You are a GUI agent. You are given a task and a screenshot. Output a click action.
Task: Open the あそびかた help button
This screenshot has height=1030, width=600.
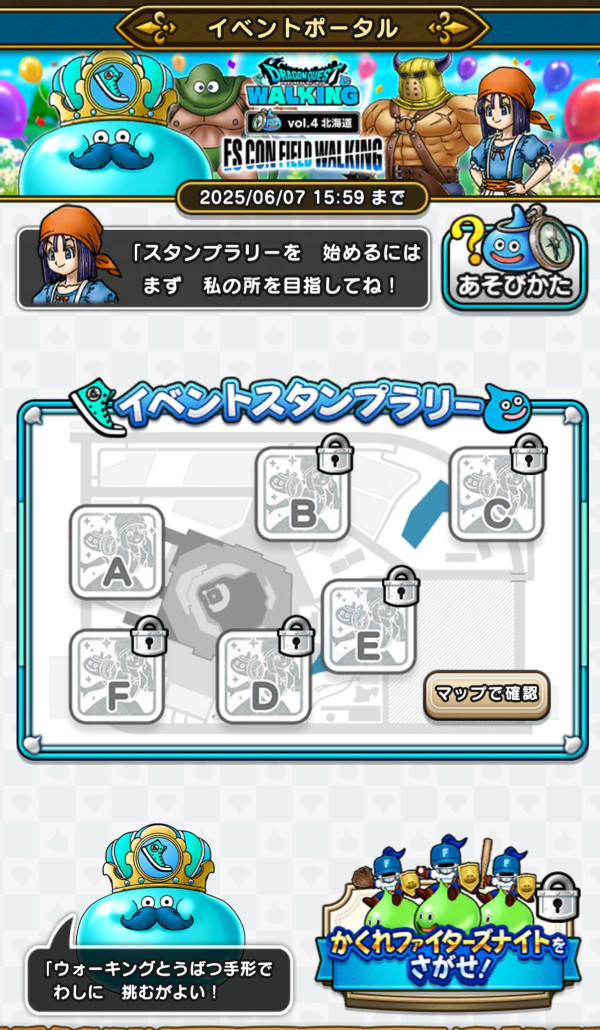tap(516, 264)
